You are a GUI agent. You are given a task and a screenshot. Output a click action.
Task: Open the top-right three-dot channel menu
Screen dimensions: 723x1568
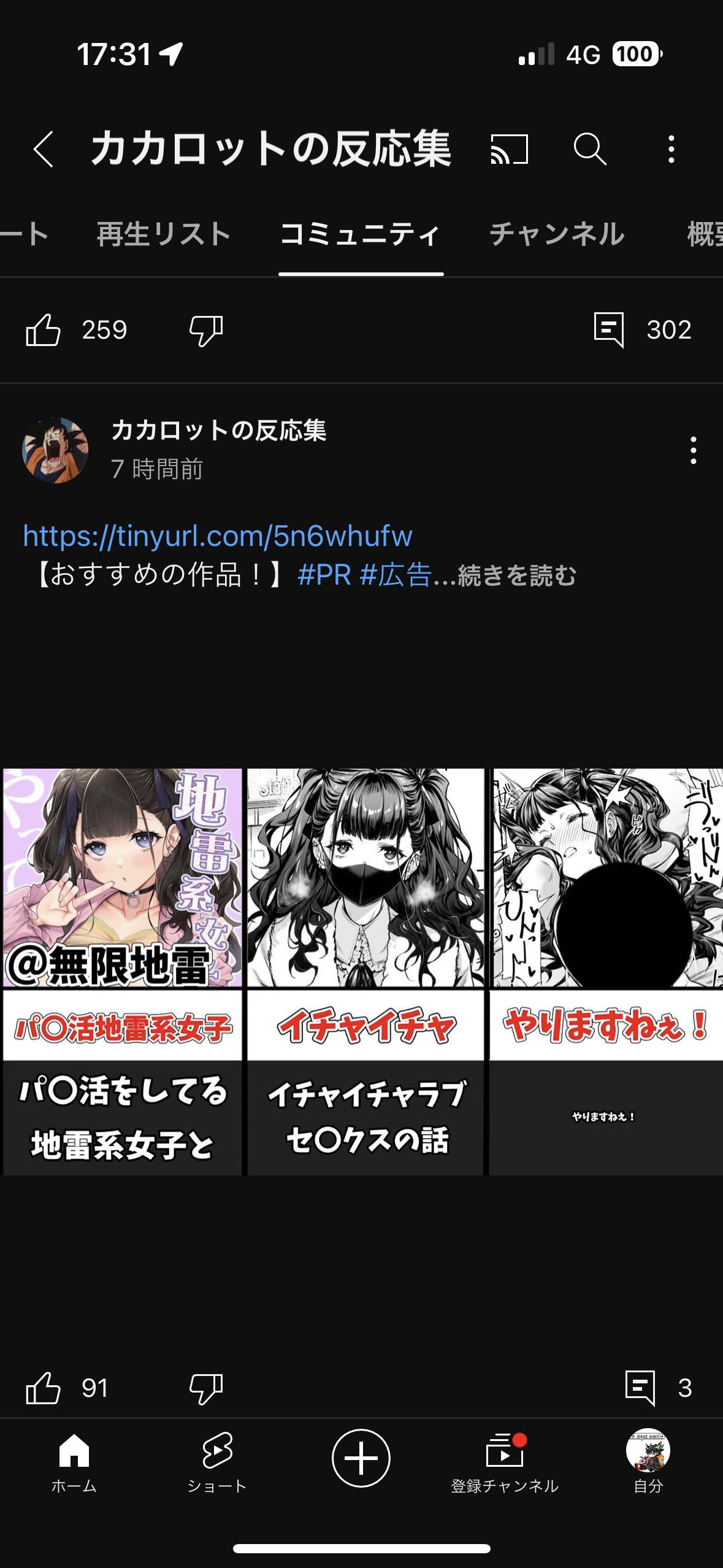click(671, 149)
